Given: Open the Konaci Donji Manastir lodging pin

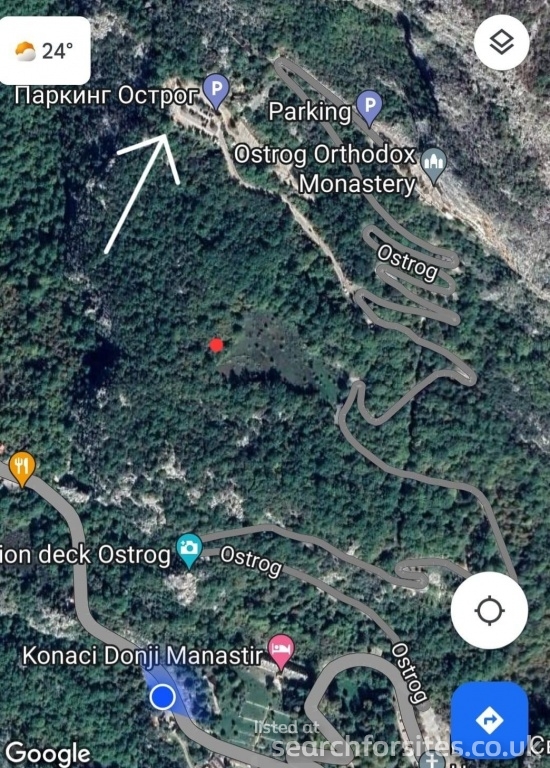Looking at the screenshot, I should (x=281, y=652).
